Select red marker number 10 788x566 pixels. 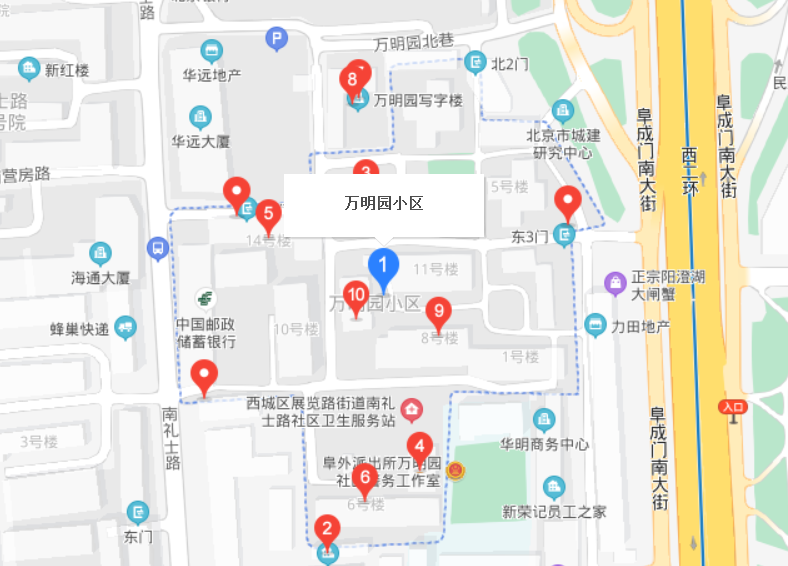click(356, 295)
